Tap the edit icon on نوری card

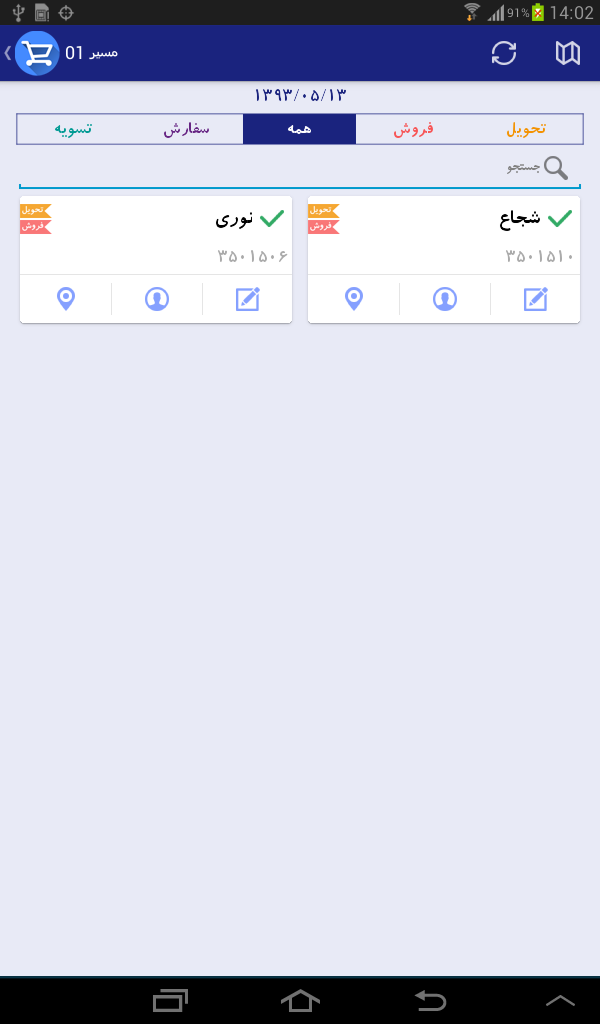(x=247, y=299)
